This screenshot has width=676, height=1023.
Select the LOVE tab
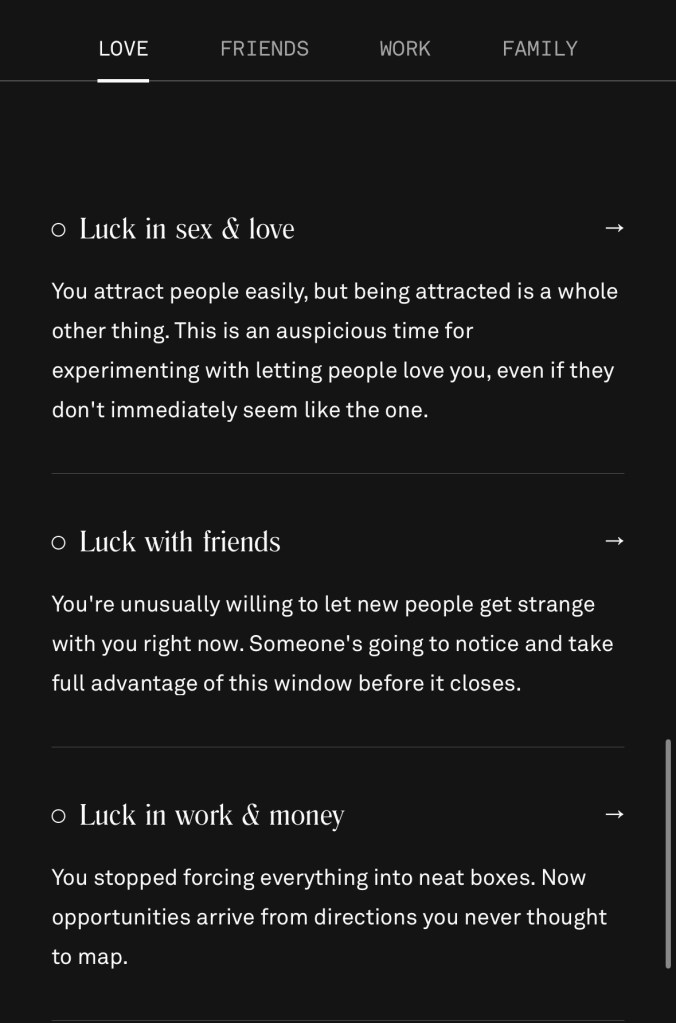click(123, 49)
